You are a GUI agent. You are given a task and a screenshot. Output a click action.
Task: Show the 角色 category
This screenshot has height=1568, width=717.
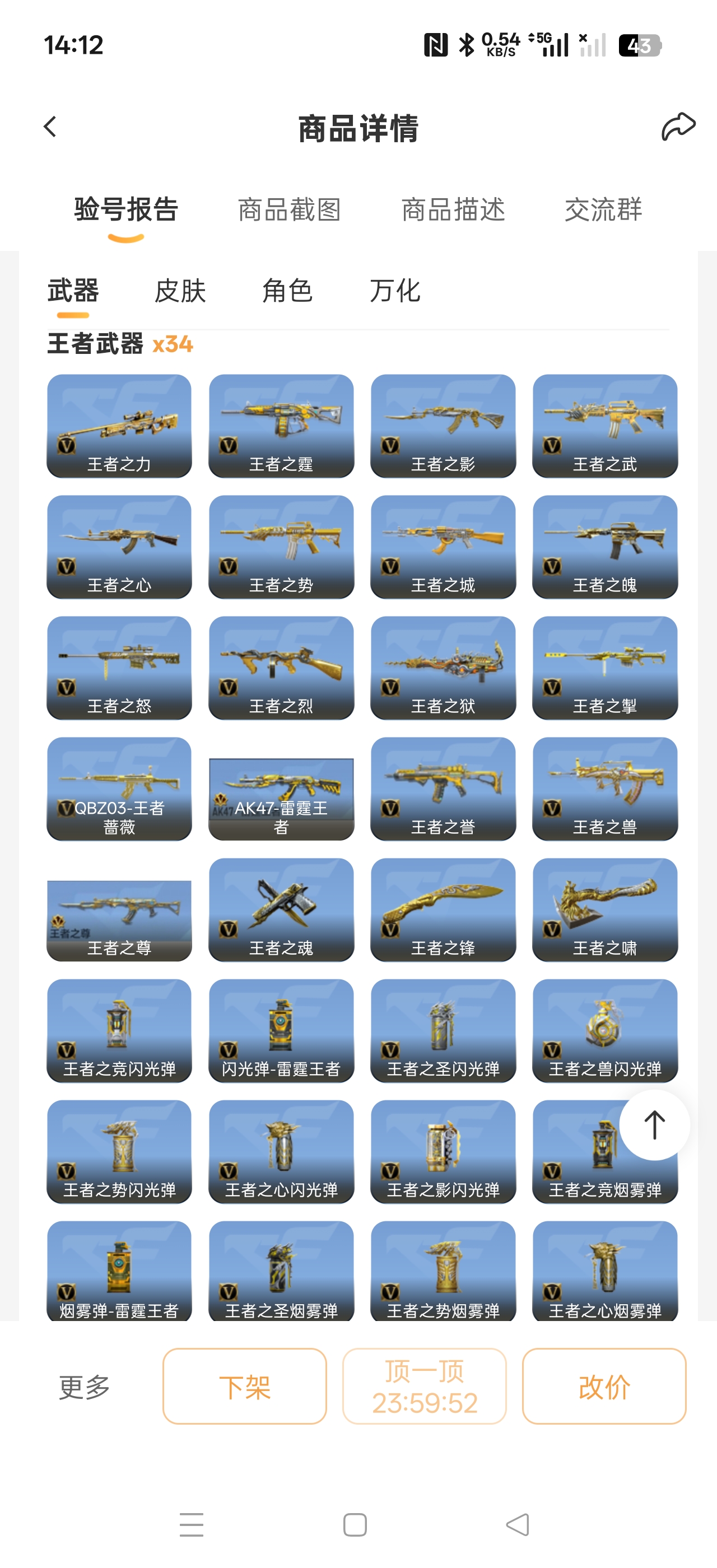click(x=287, y=291)
